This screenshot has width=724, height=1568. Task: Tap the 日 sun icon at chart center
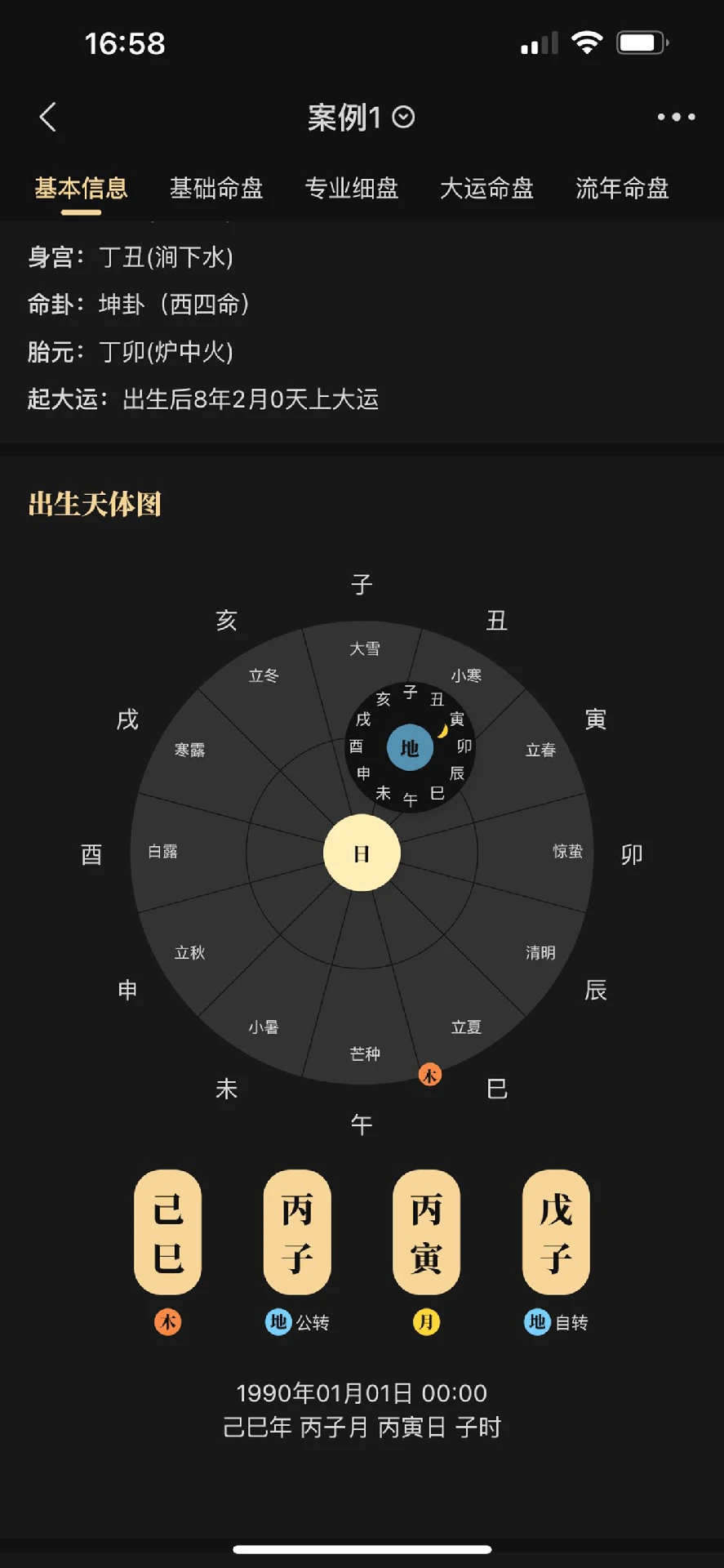pos(362,853)
